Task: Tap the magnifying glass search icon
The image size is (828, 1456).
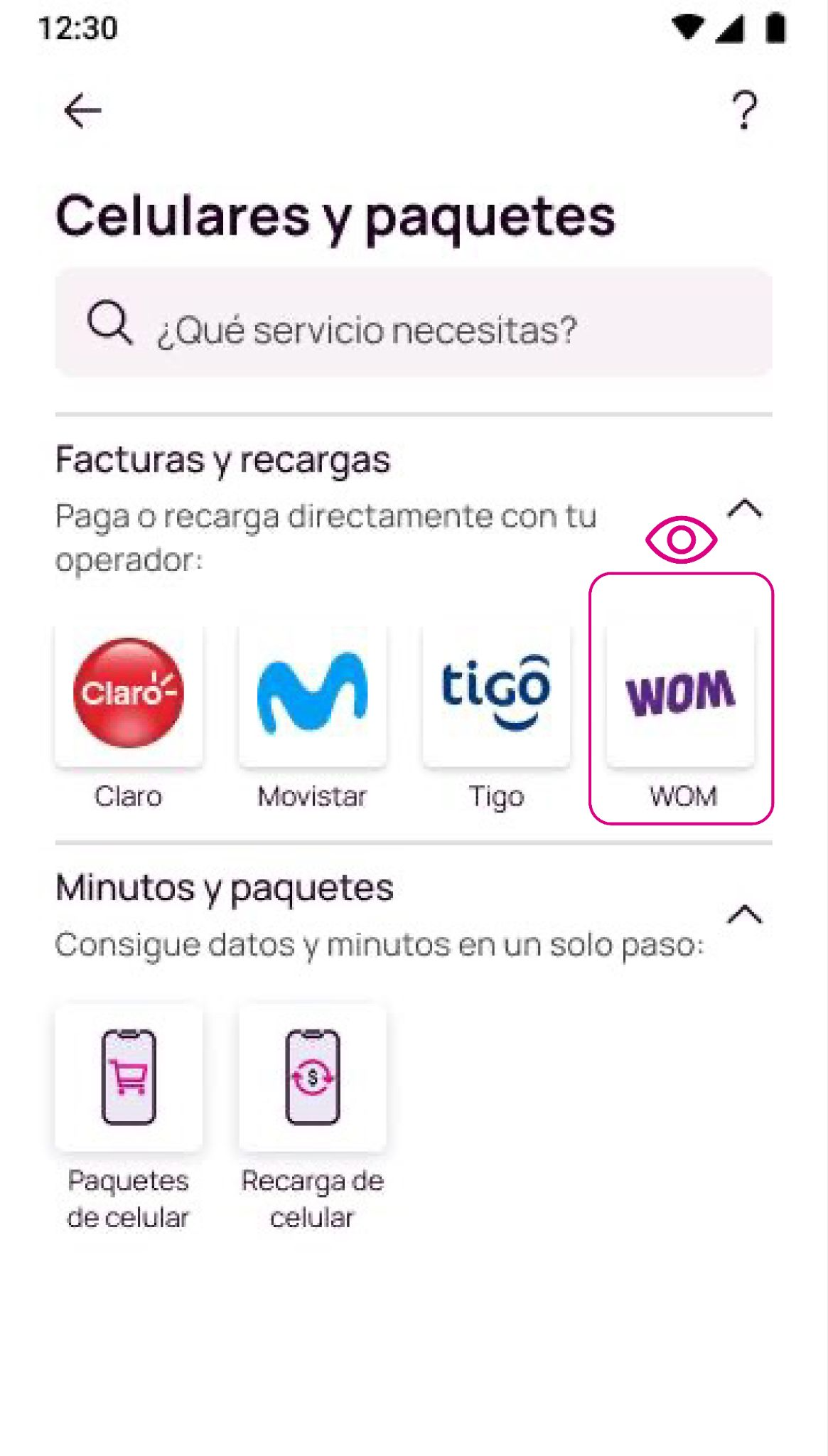Action: (x=110, y=327)
